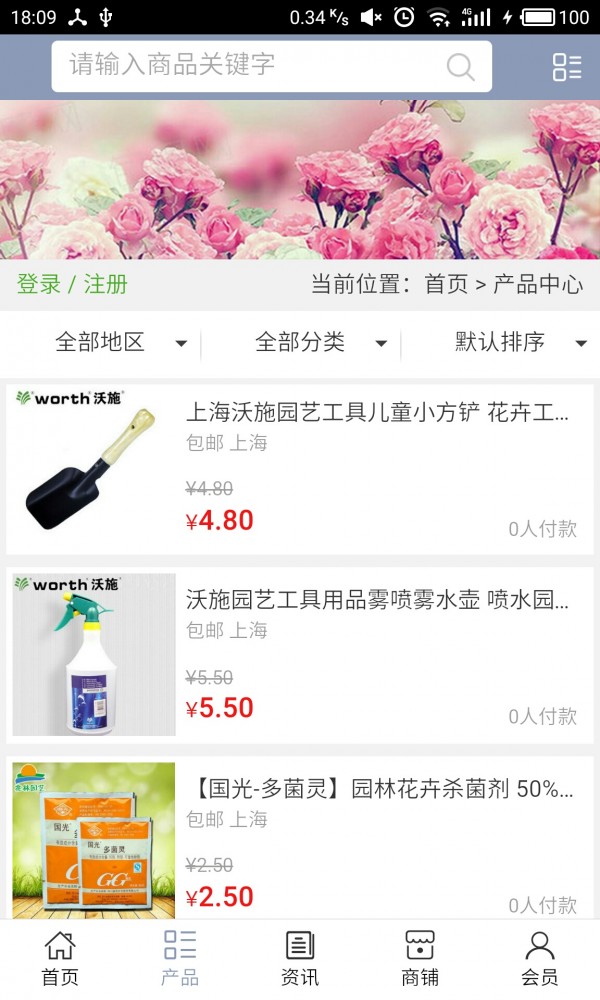Expand the 默认排序 sort dropdown
This screenshot has width=600, height=1000.
pyautogui.click(x=520, y=343)
